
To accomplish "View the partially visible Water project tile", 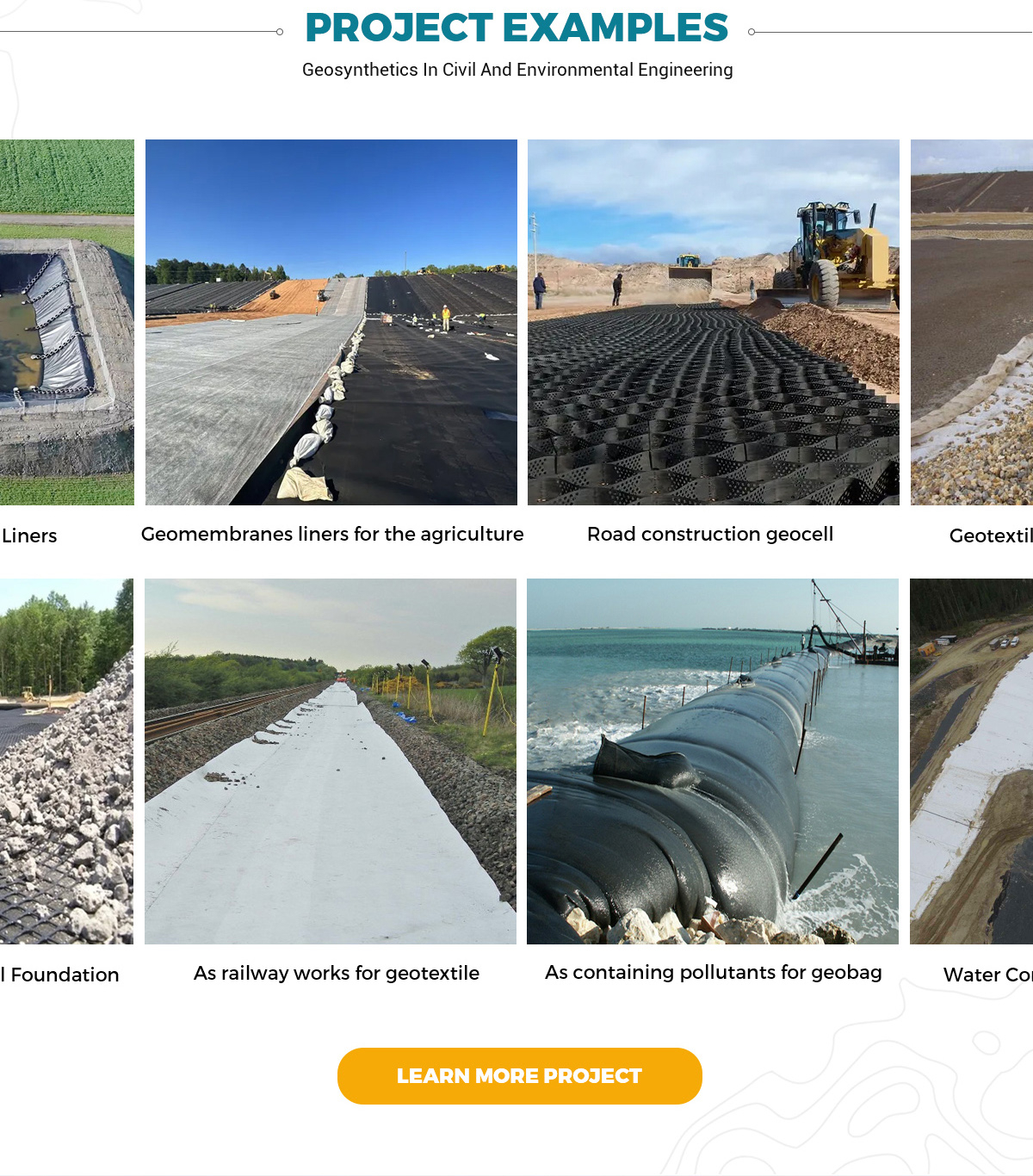I will pos(971,761).
